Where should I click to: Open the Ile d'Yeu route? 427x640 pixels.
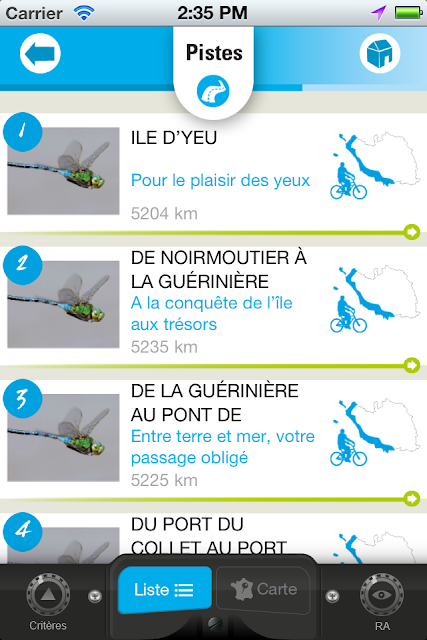coord(214,173)
